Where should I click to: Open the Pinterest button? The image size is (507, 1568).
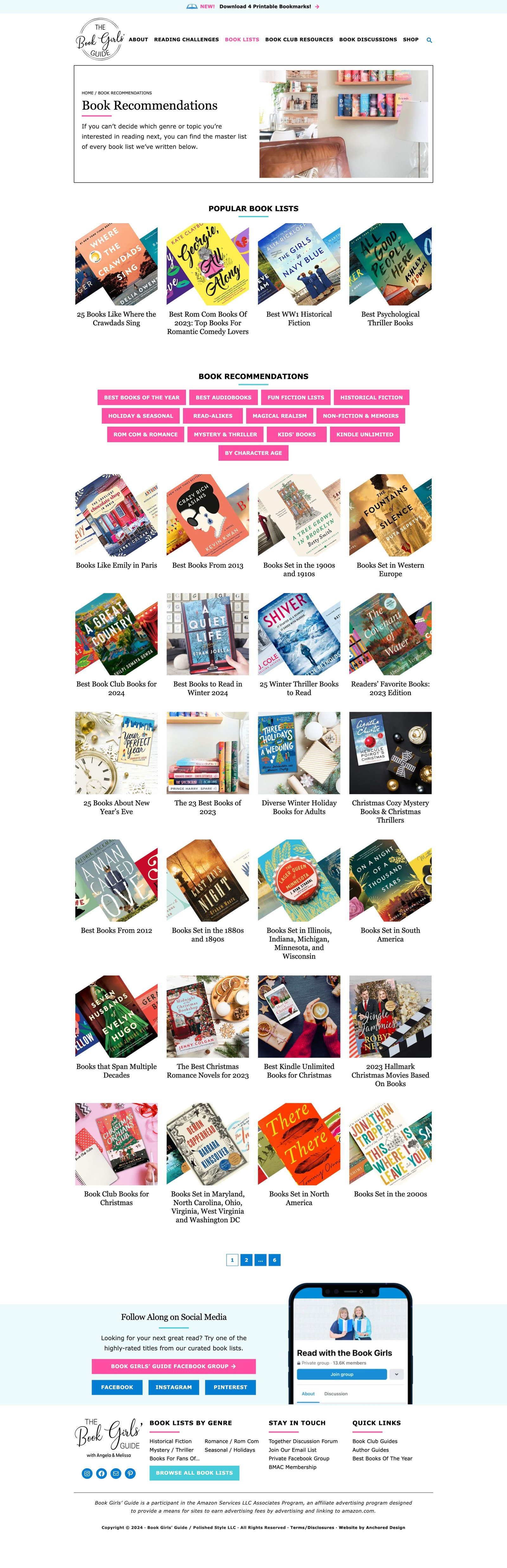(230, 1387)
